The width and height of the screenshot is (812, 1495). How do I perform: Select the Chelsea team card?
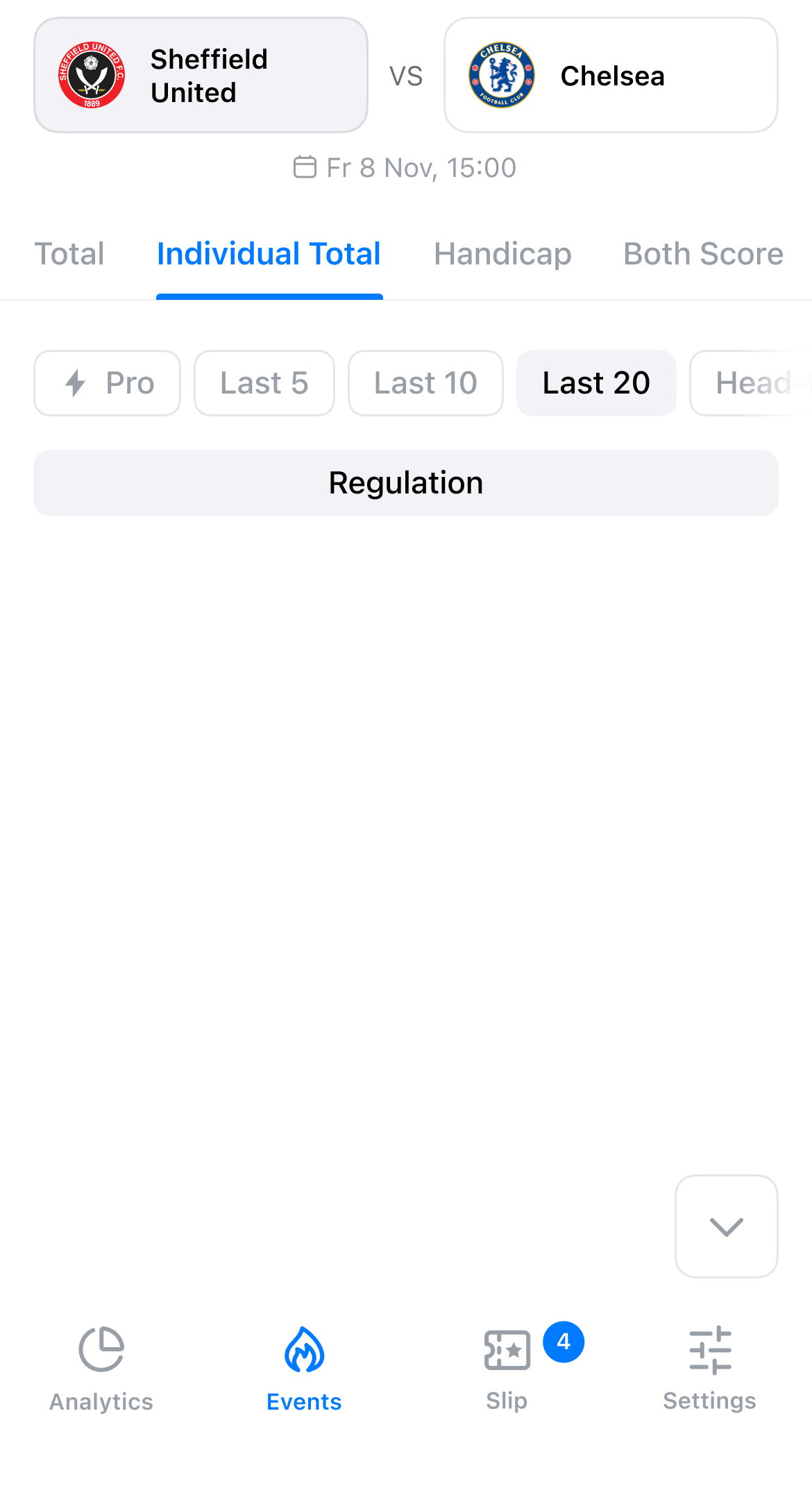click(x=611, y=75)
